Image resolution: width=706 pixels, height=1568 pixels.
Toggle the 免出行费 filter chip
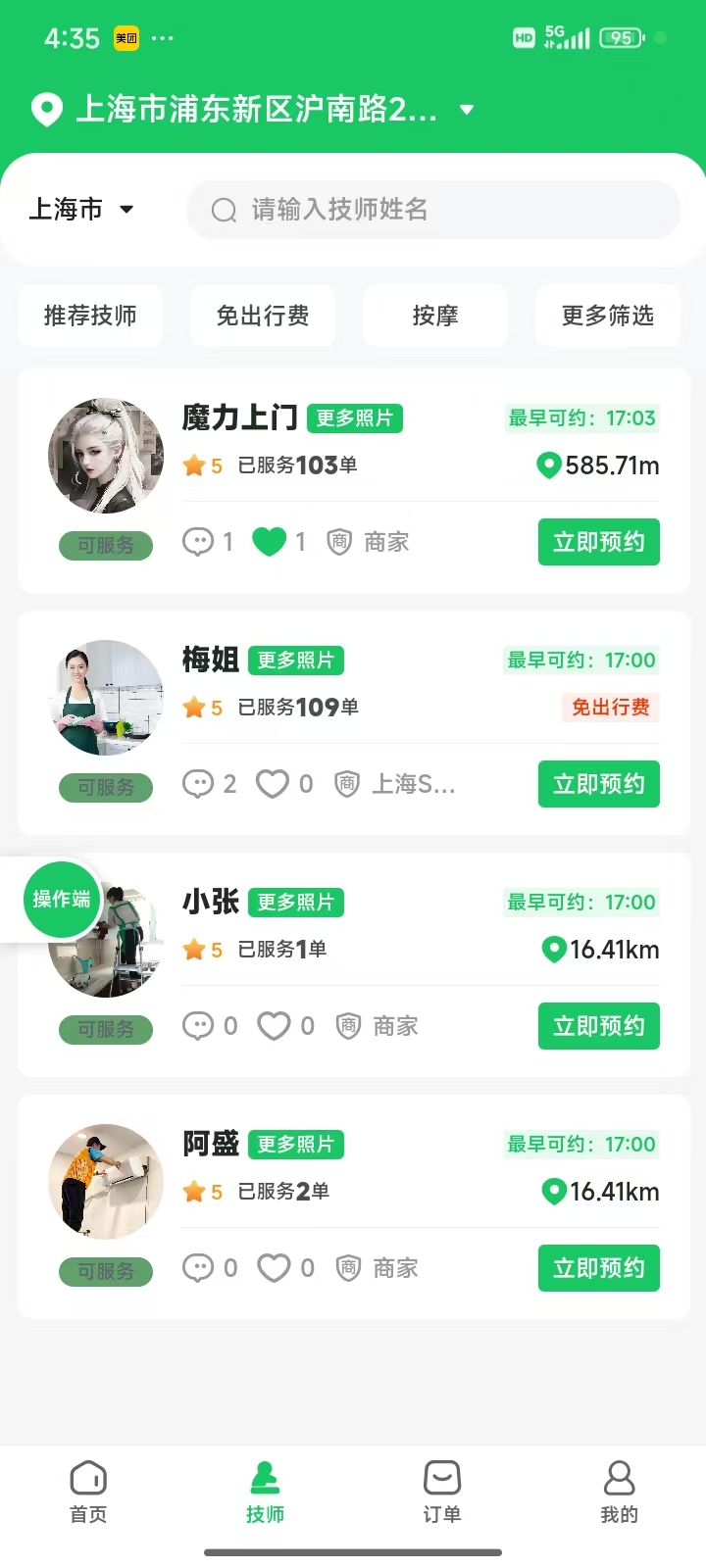262,316
